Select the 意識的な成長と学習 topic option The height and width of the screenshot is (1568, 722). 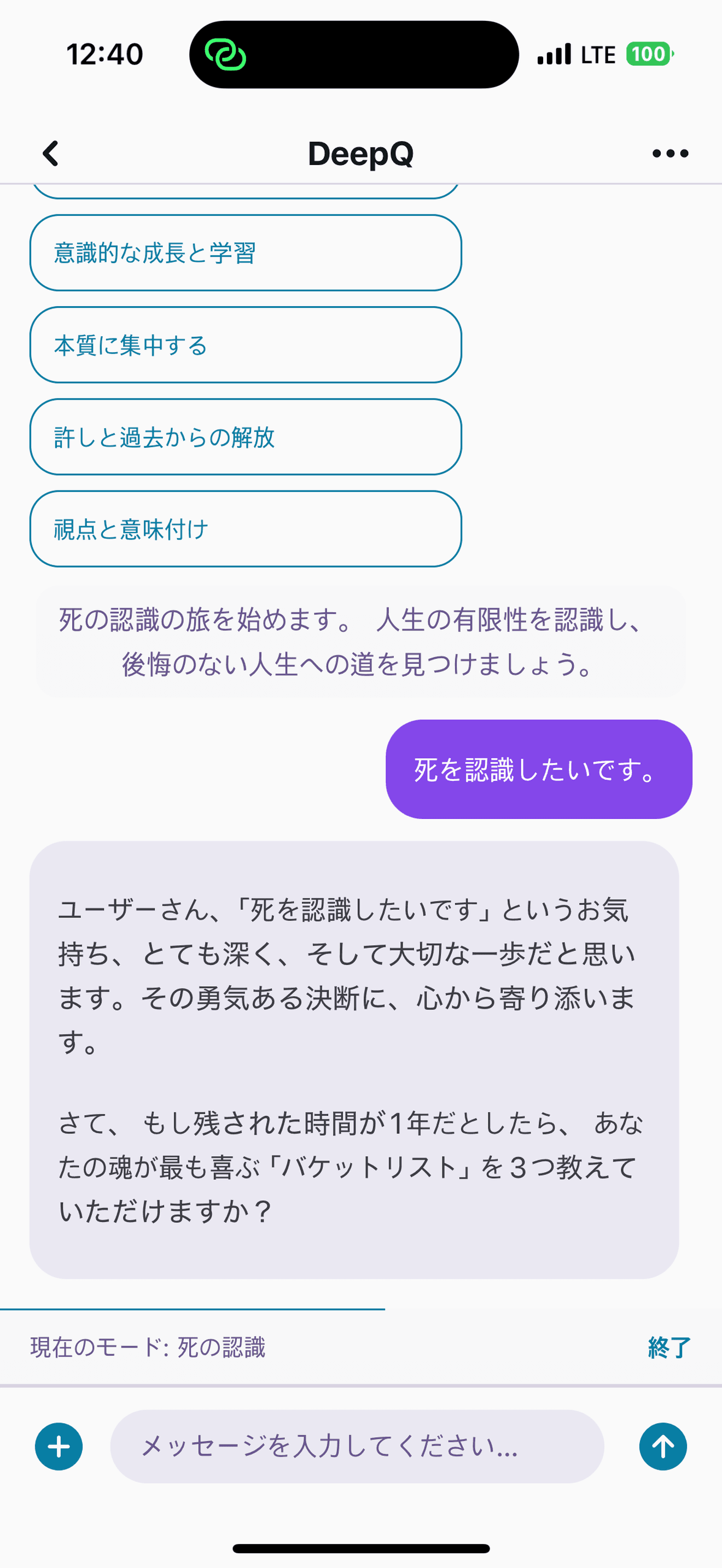click(x=246, y=253)
